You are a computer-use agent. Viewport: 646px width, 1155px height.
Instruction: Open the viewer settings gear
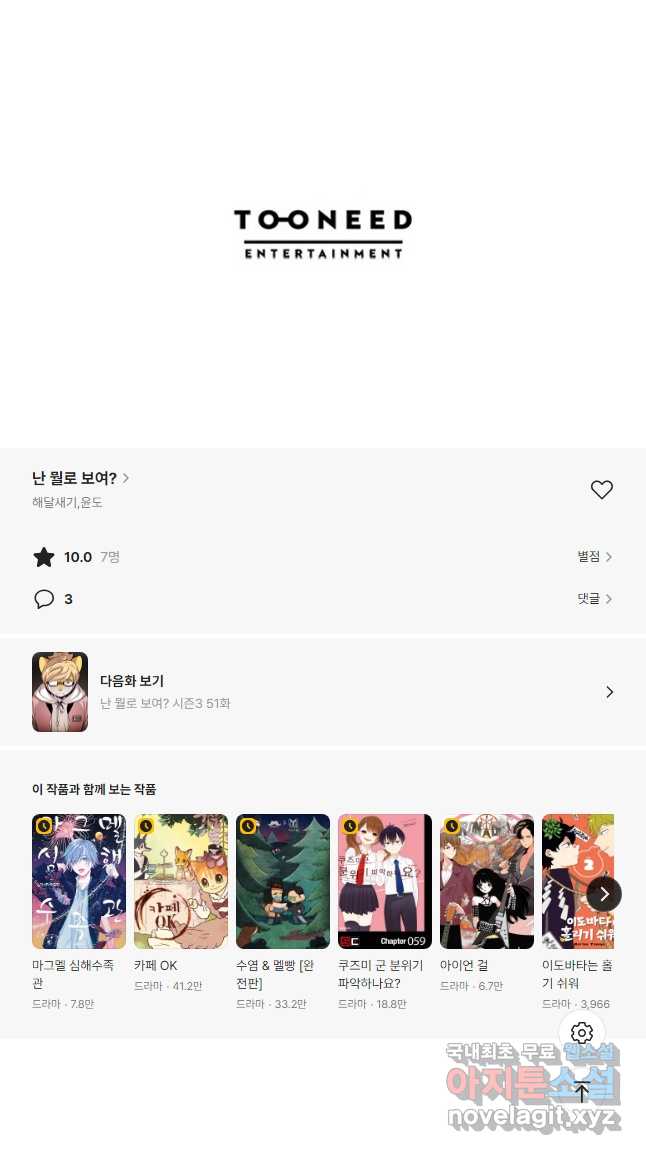coord(582,1033)
